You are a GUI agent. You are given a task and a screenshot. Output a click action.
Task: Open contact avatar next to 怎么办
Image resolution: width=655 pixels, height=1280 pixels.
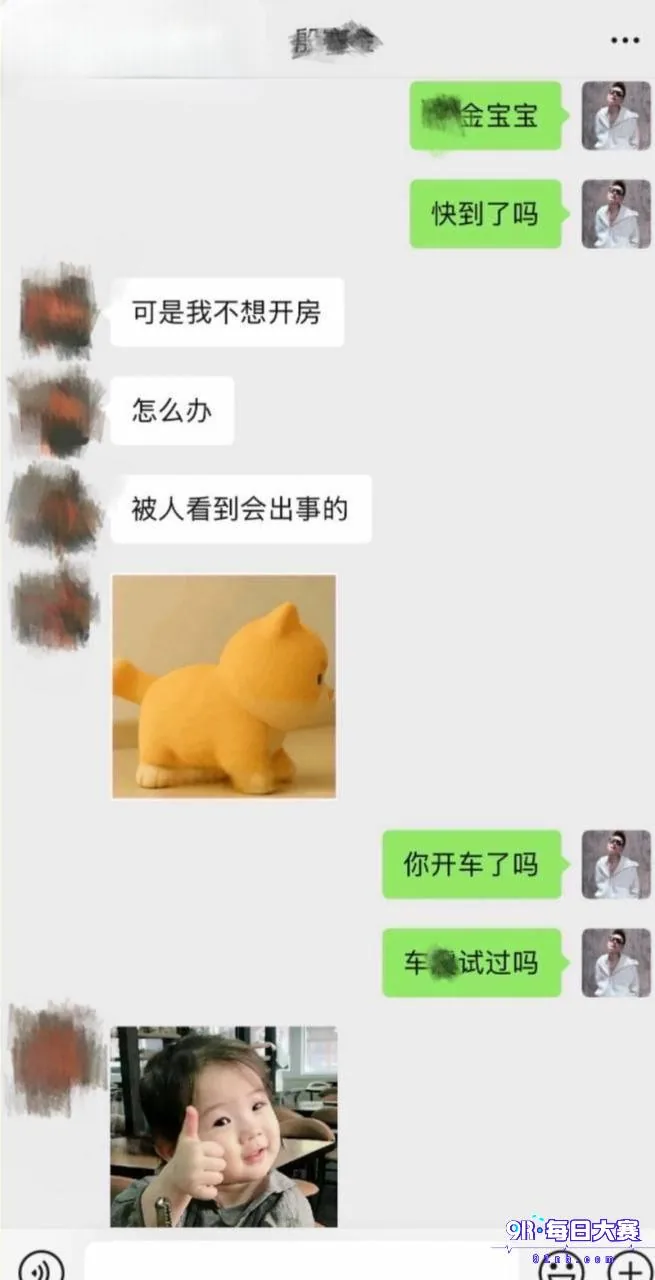[x=57, y=411]
